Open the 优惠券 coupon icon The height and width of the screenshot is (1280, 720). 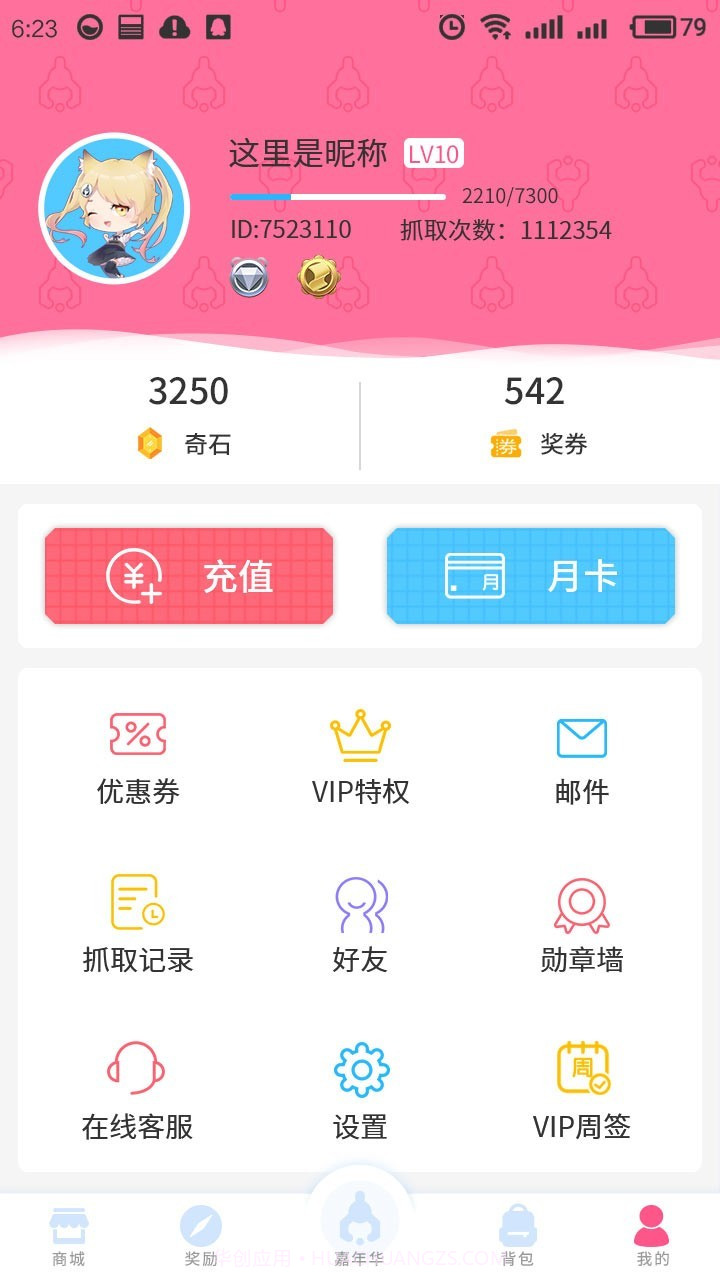tap(137, 737)
